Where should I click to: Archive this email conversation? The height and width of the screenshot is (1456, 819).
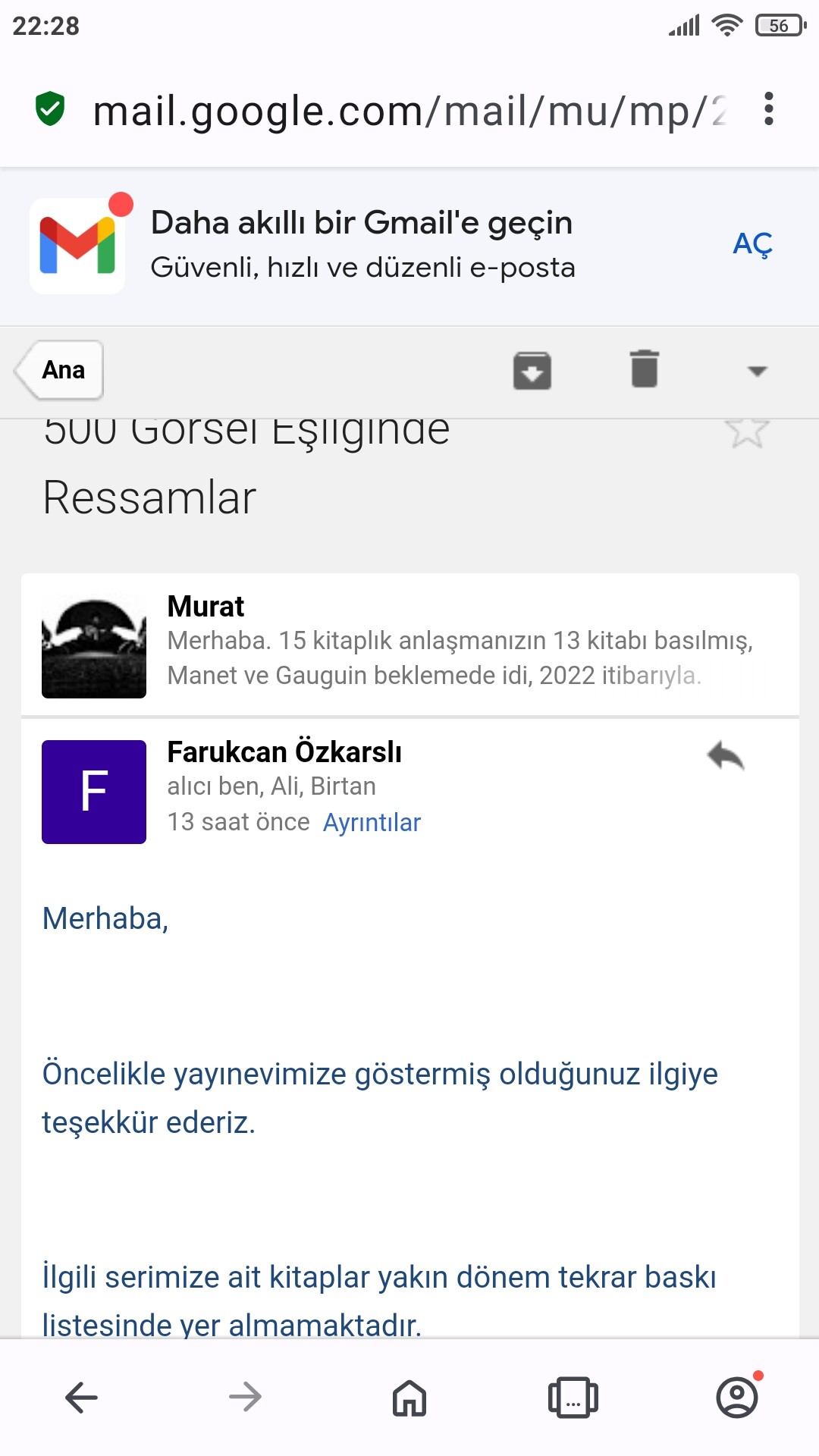532,370
